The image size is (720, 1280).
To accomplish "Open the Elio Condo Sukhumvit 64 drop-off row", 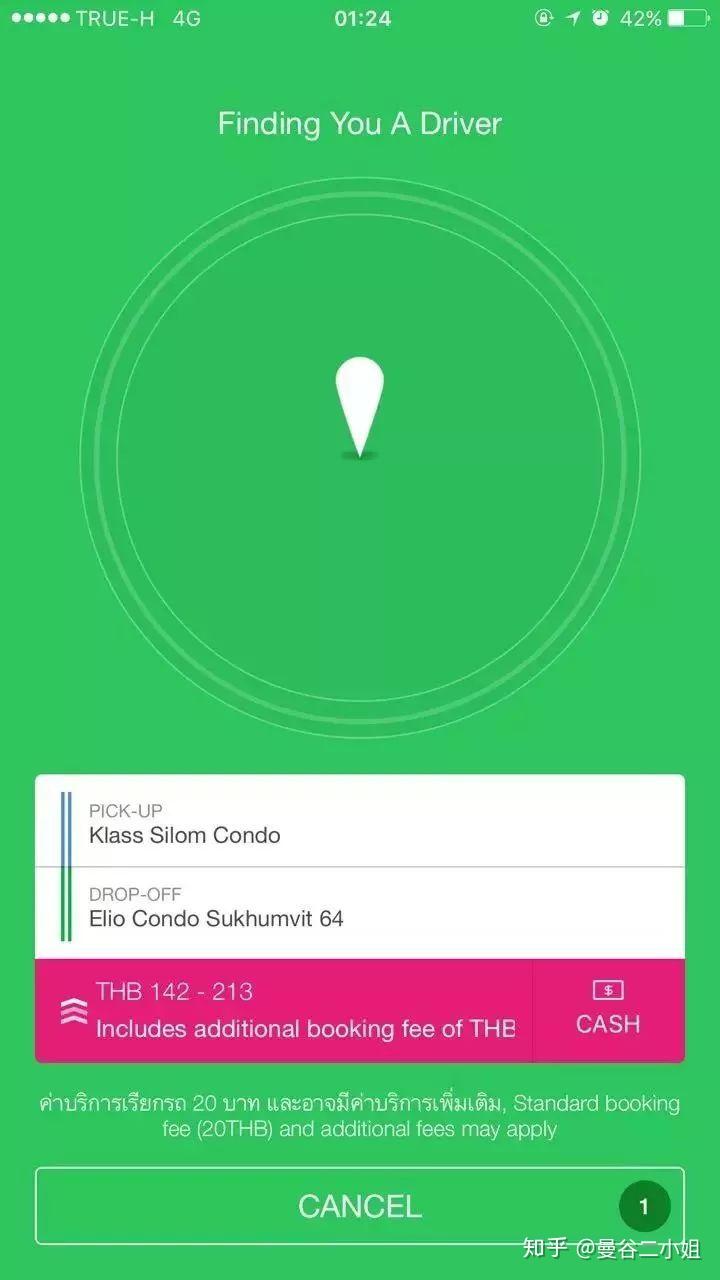I will [x=360, y=913].
